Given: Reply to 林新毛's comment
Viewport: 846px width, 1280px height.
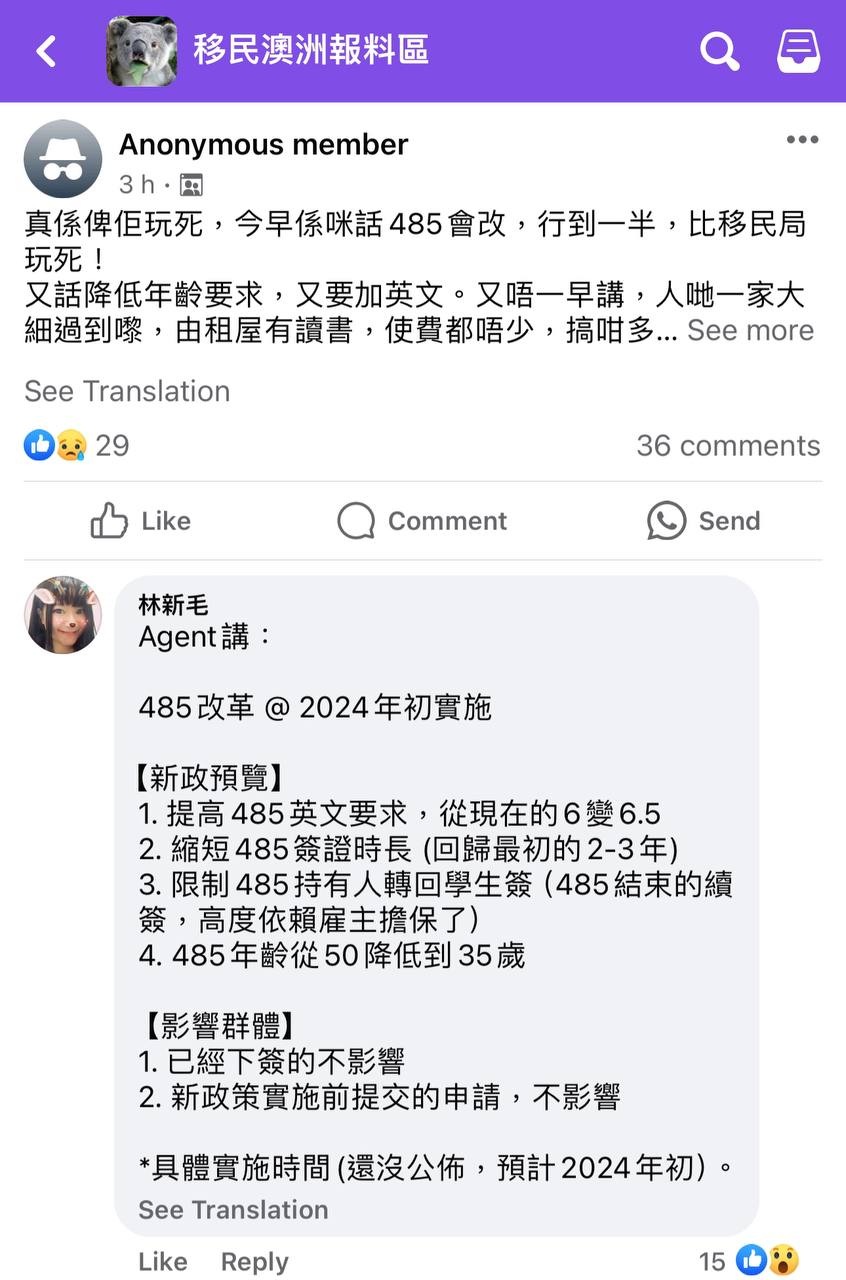Looking at the screenshot, I should coord(254,1262).
